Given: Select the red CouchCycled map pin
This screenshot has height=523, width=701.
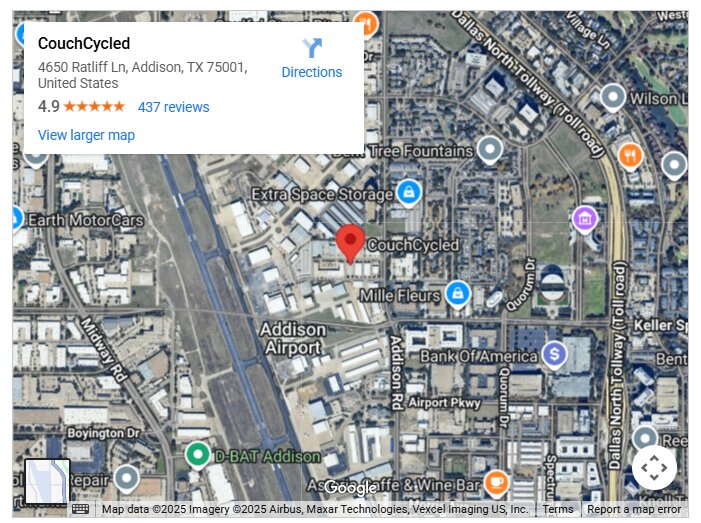Looking at the screenshot, I should [350, 242].
